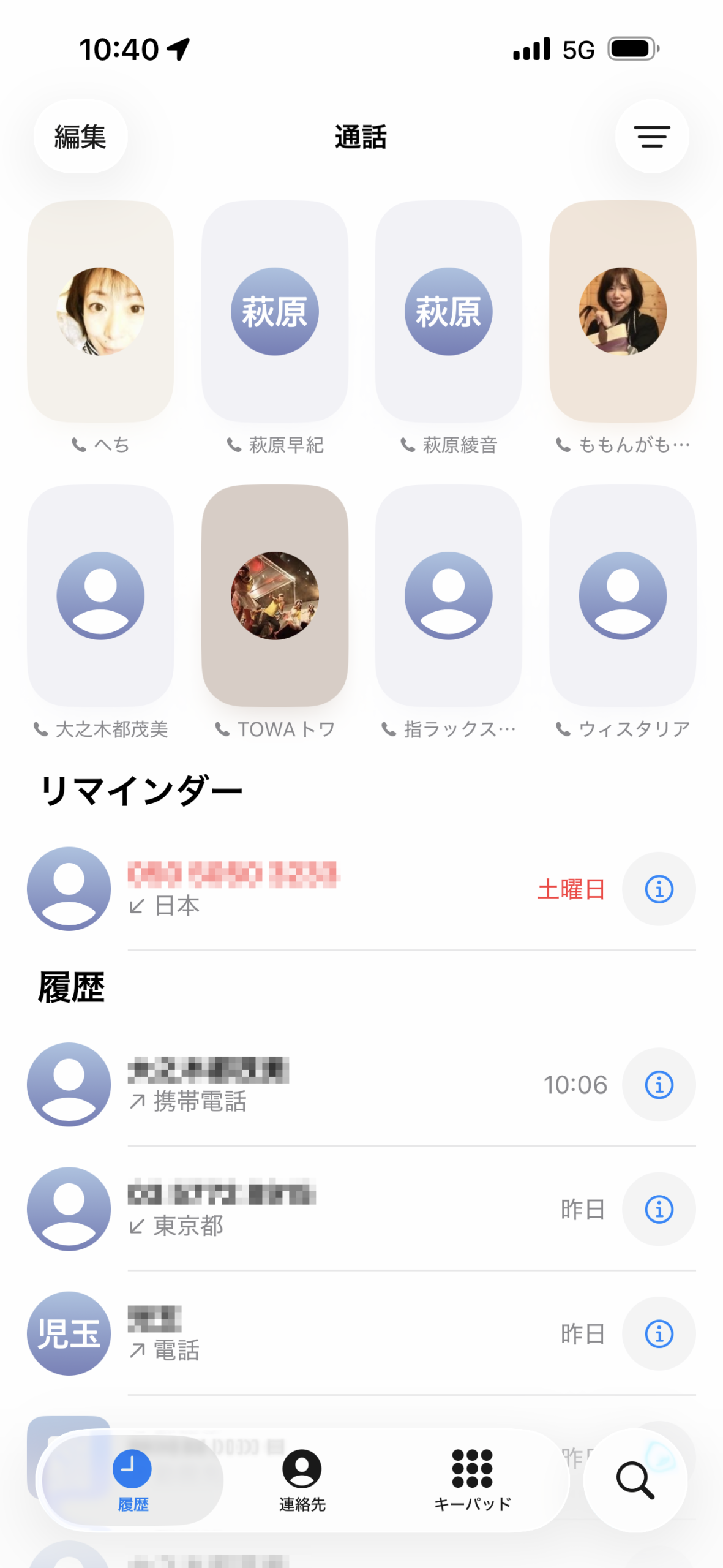Switch to the 連絡先 tab
Screen dimensions: 723x1568
(302, 1480)
